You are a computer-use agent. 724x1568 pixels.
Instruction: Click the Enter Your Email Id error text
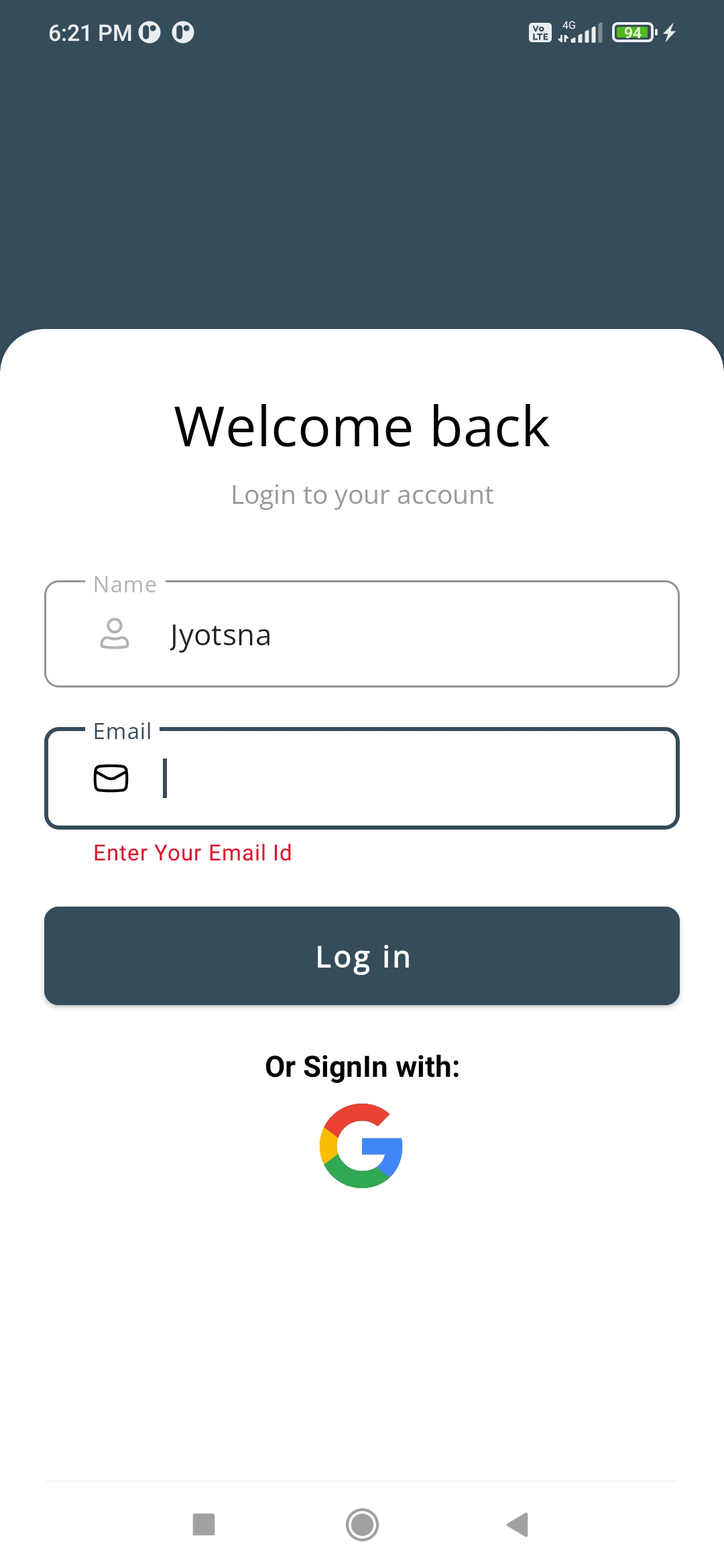click(x=192, y=852)
